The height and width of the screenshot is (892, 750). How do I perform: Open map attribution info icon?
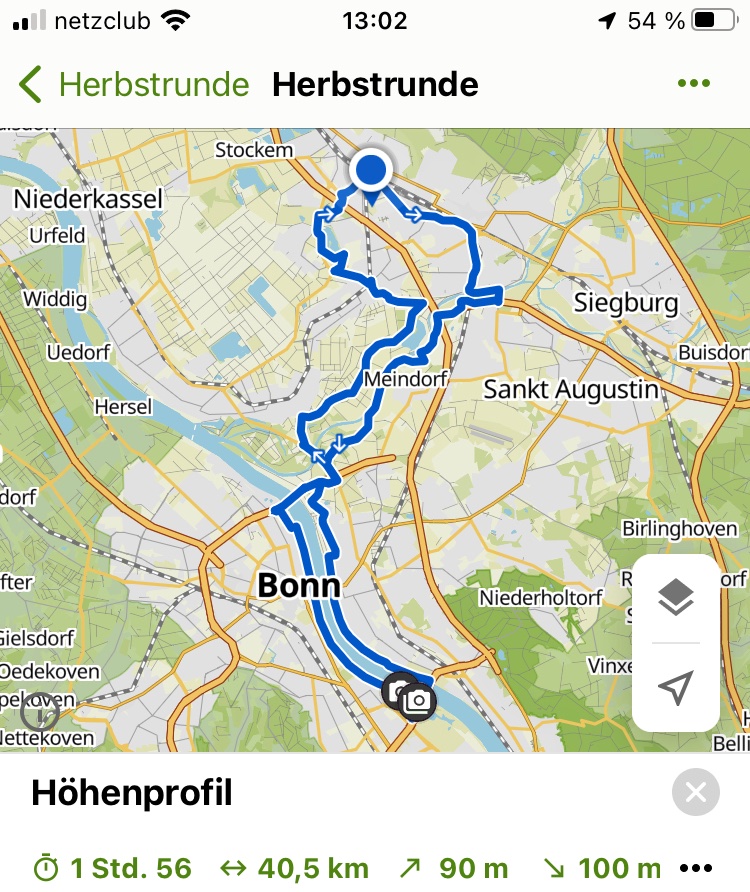tap(40, 712)
